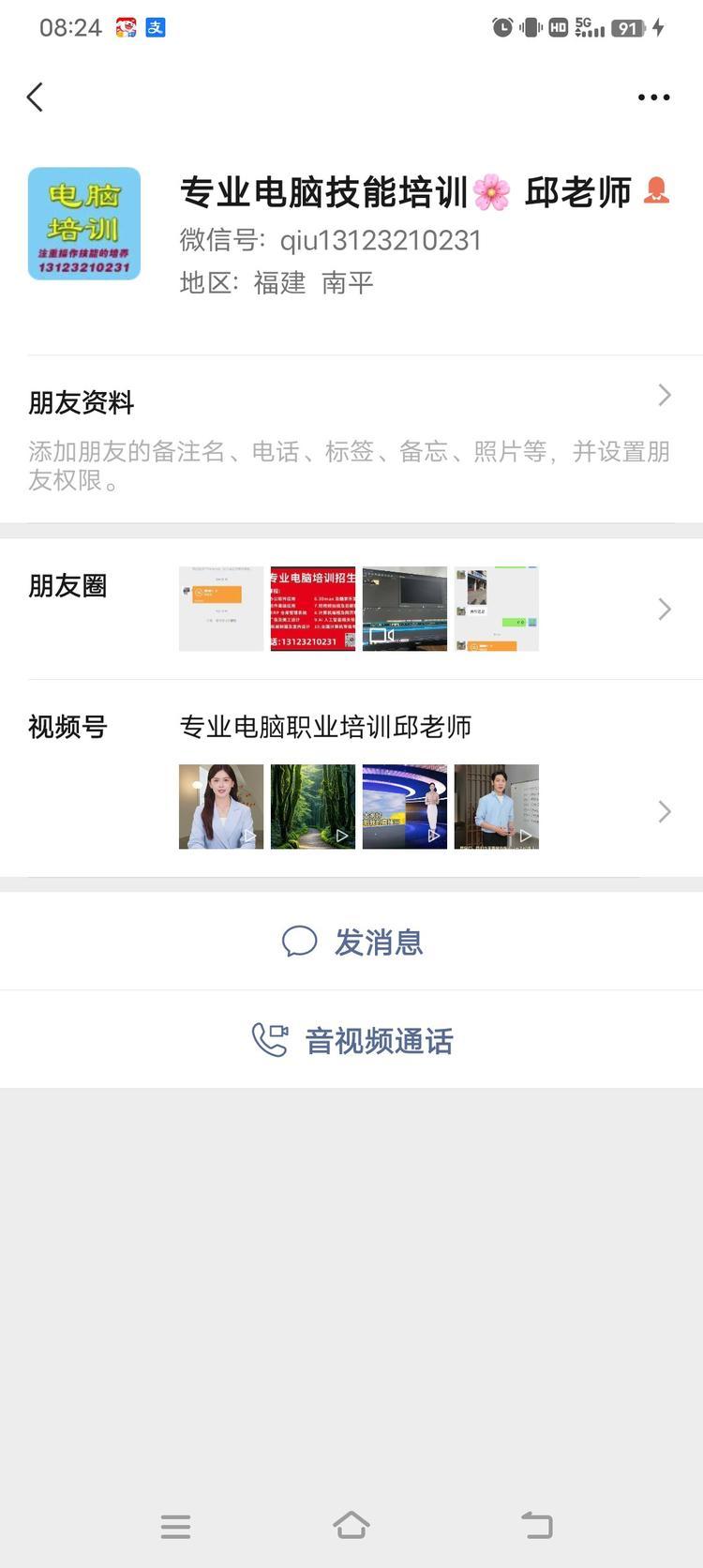Go back using the top-left arrow
The width and height of the screenshot is (703, 1568).
pos(36,97)
